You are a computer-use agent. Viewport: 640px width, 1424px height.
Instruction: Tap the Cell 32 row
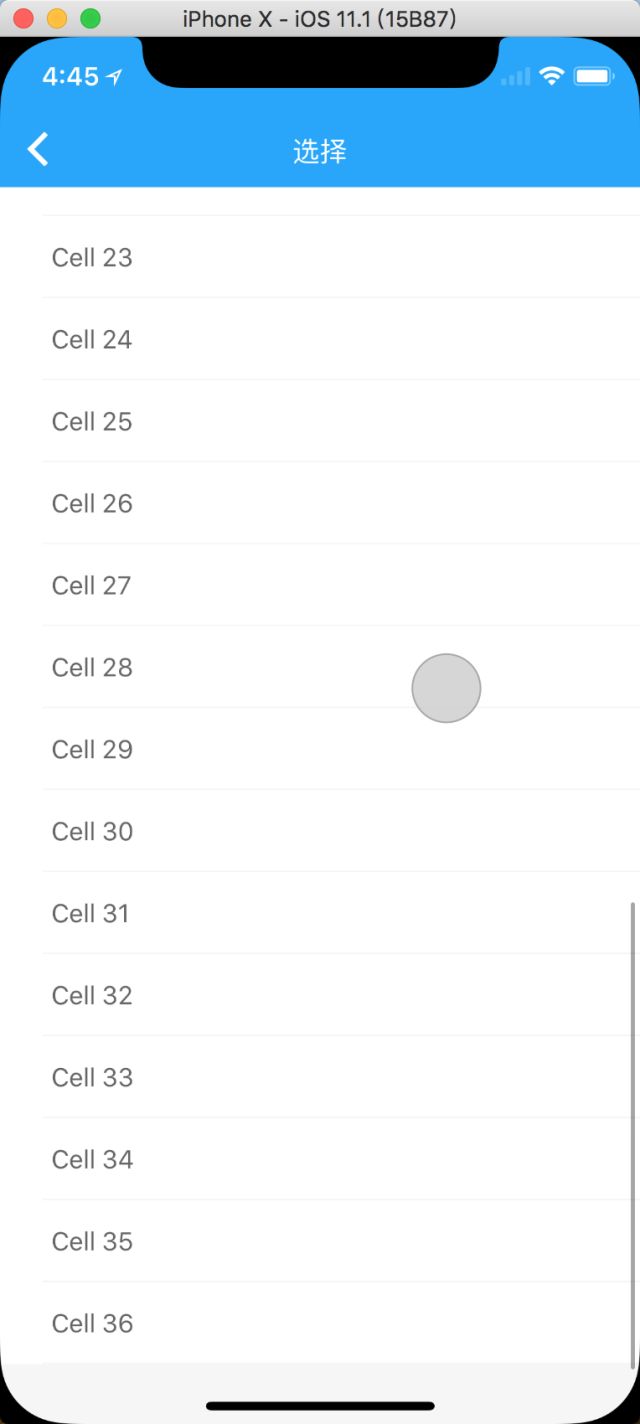(320, 995)
